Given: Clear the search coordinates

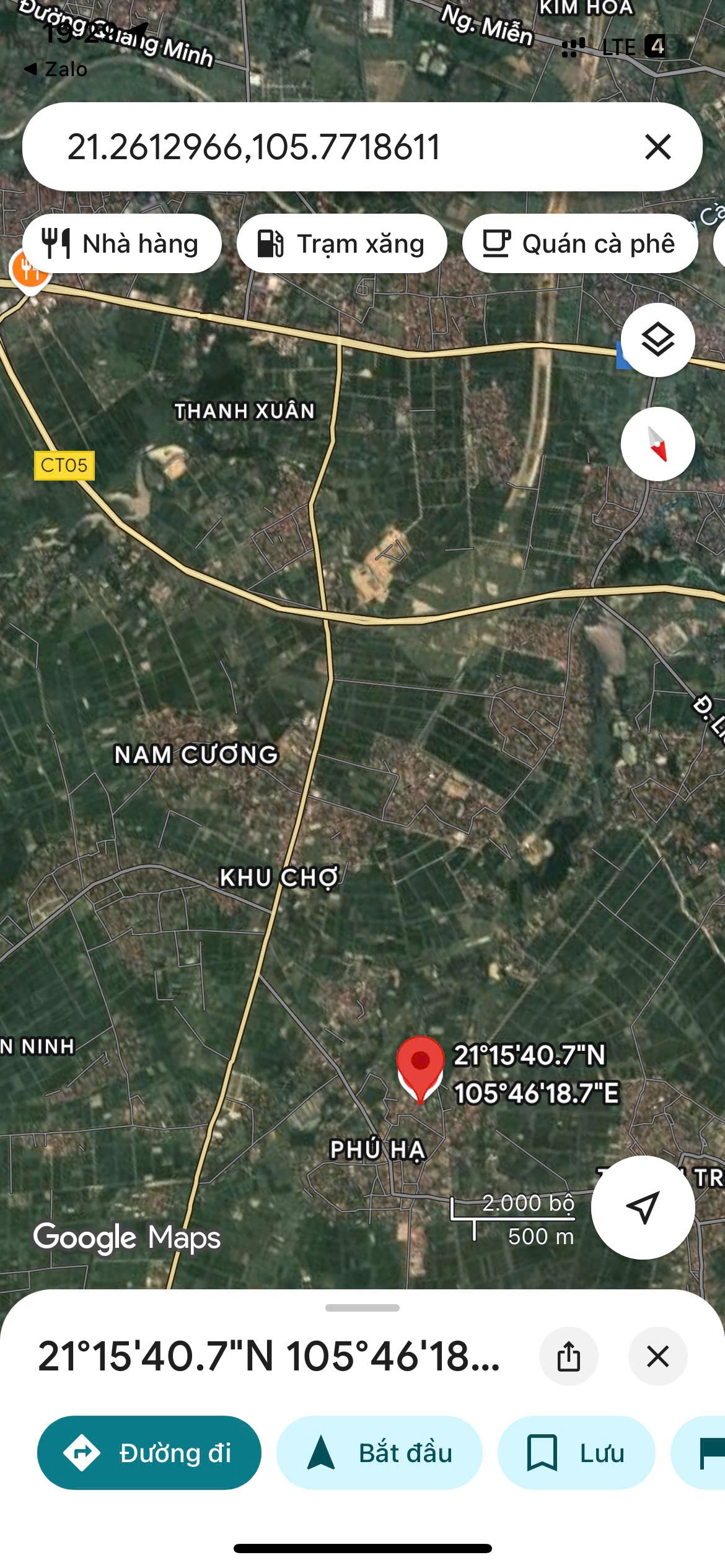Looking at the screenshot, I should coord(657,147).
